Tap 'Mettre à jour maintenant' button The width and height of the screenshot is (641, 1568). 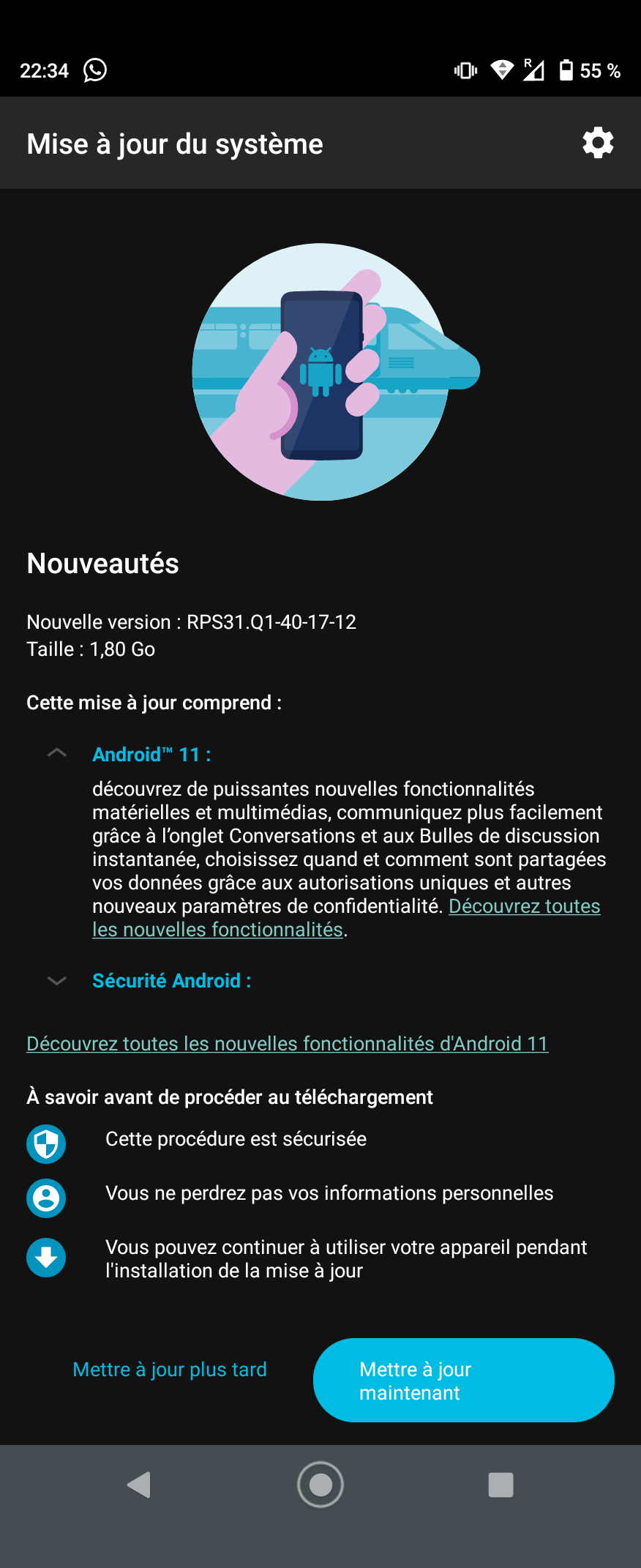pos(463,1381)
